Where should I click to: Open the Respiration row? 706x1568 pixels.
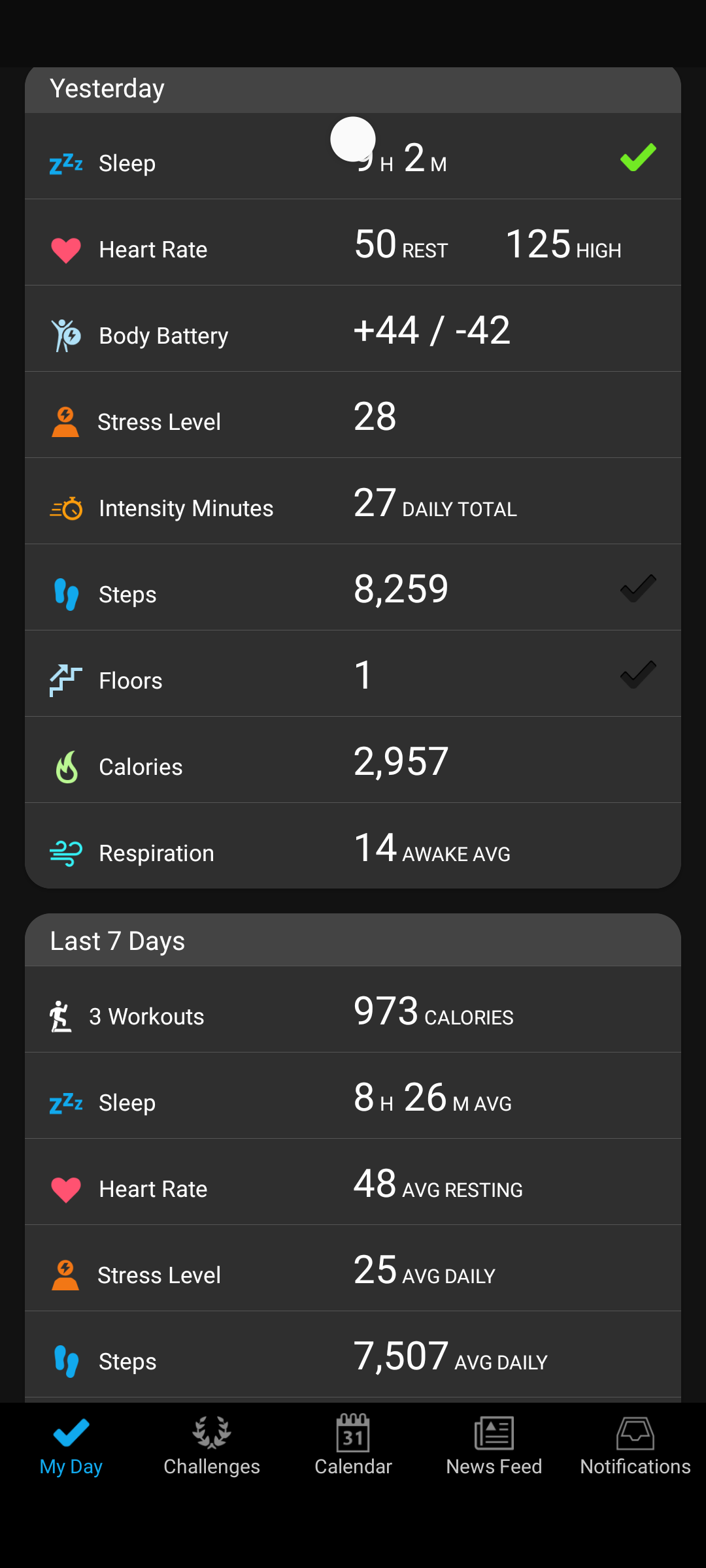(353, 848)
